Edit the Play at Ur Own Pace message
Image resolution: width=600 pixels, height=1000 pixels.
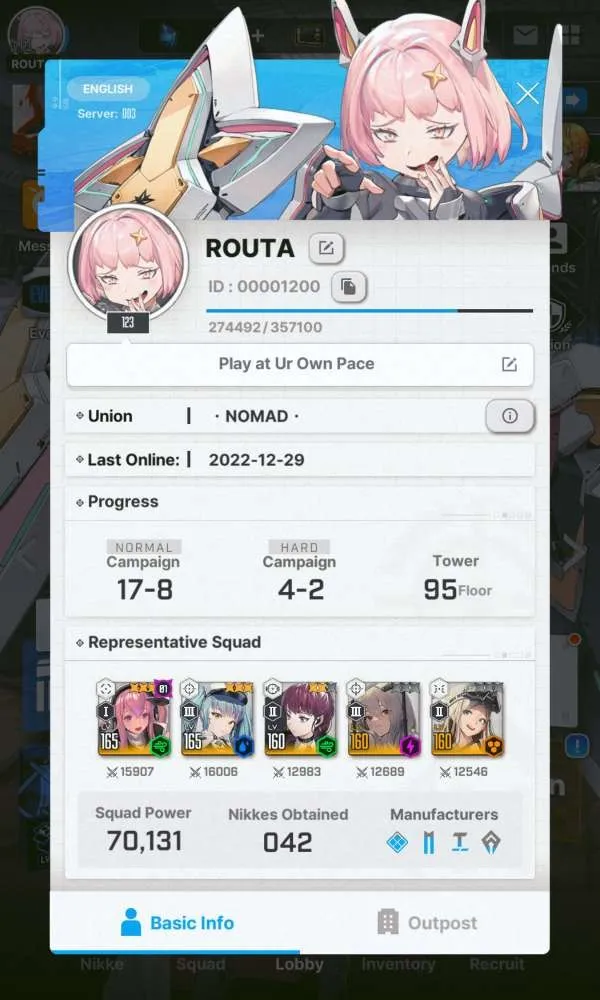tap(509, 364)
